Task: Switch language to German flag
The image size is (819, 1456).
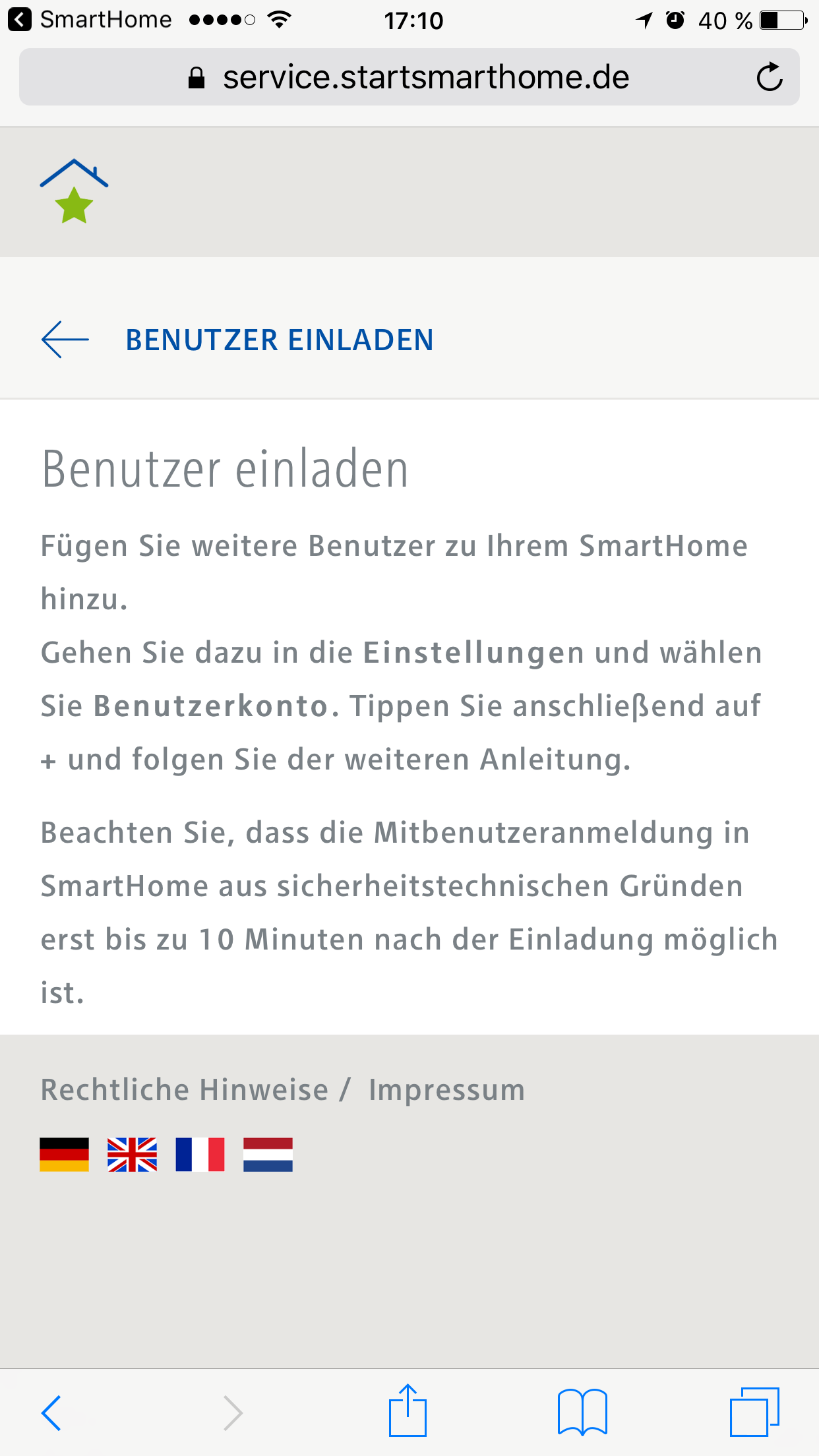Action: click(64, 1154)
